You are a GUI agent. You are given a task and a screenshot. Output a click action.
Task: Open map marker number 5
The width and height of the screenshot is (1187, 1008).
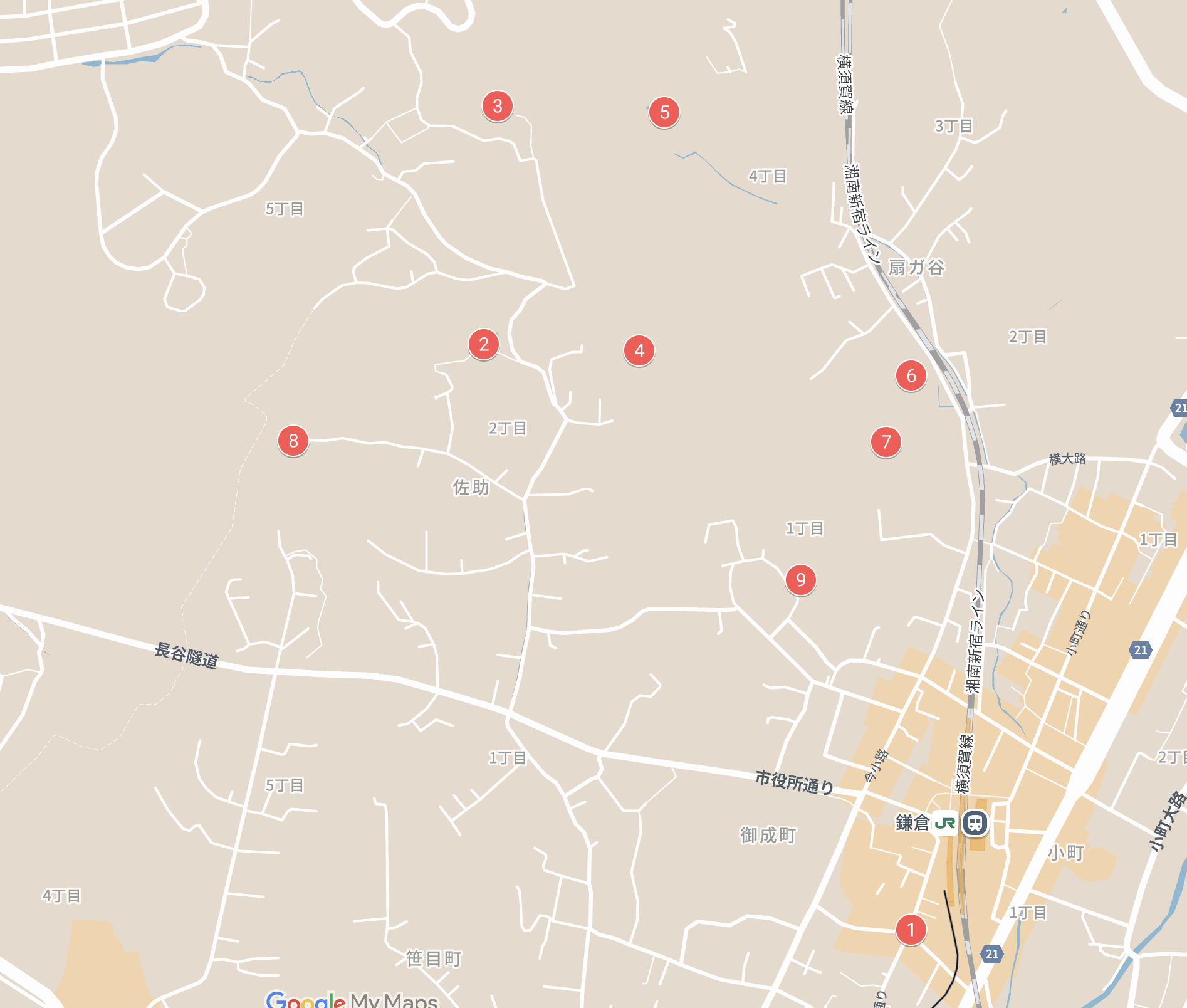tap(664, 112)
